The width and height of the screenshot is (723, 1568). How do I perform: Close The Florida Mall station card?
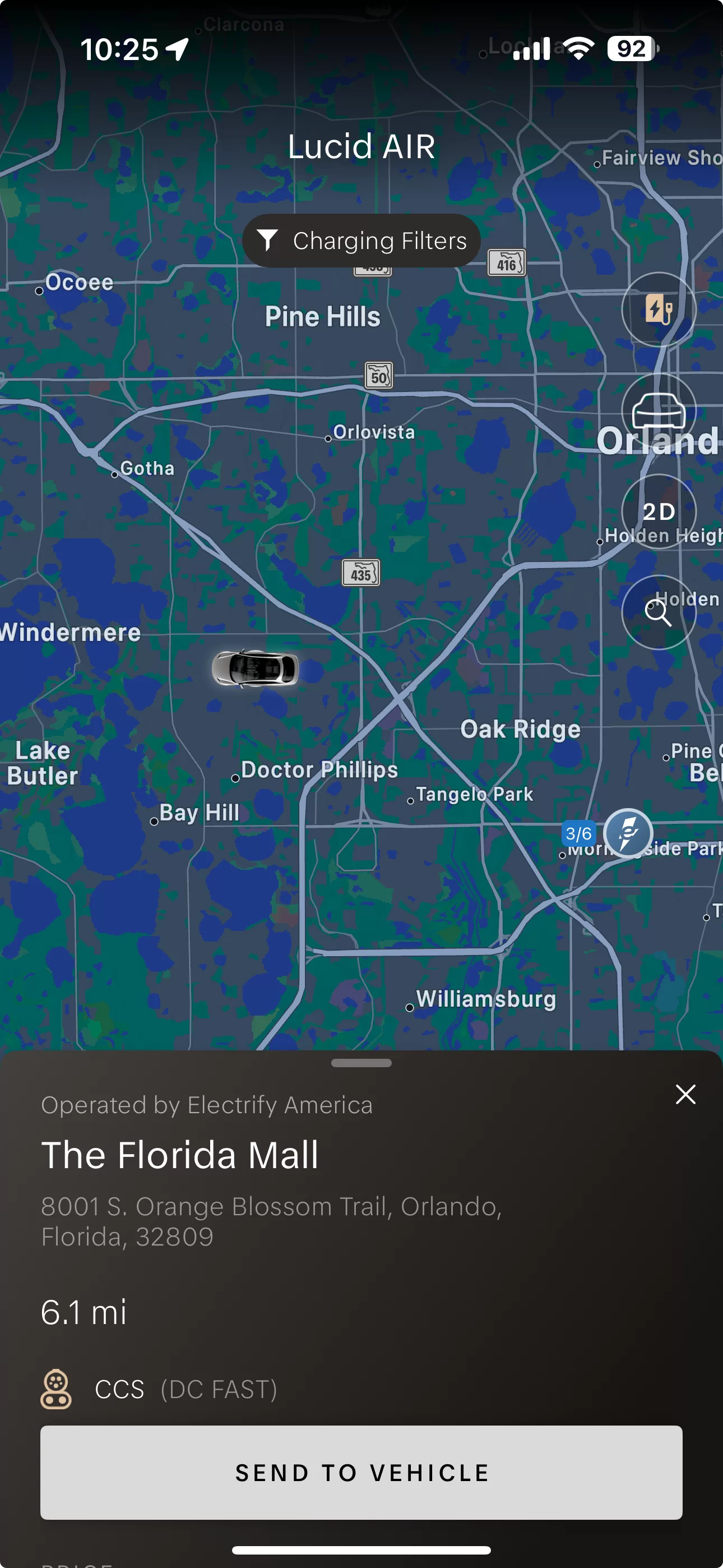(x=685, y=1094)
